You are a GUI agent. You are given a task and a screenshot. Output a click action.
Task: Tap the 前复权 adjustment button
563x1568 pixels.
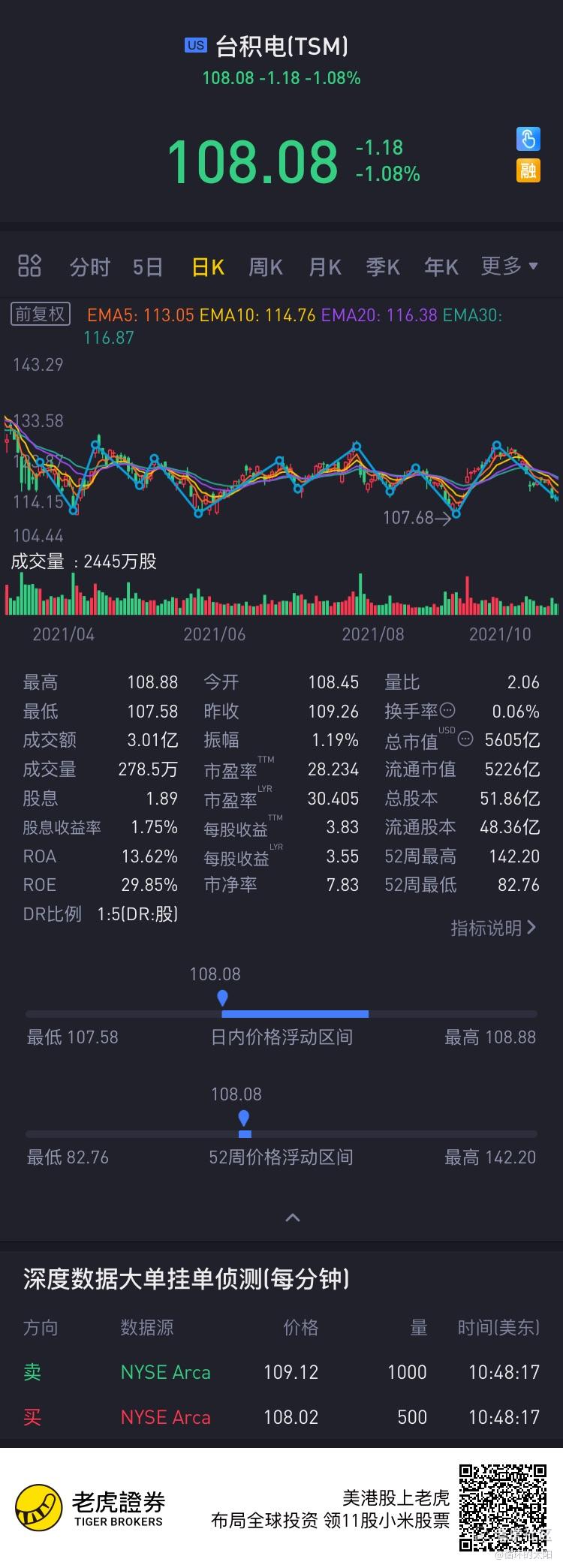(41, 314)
